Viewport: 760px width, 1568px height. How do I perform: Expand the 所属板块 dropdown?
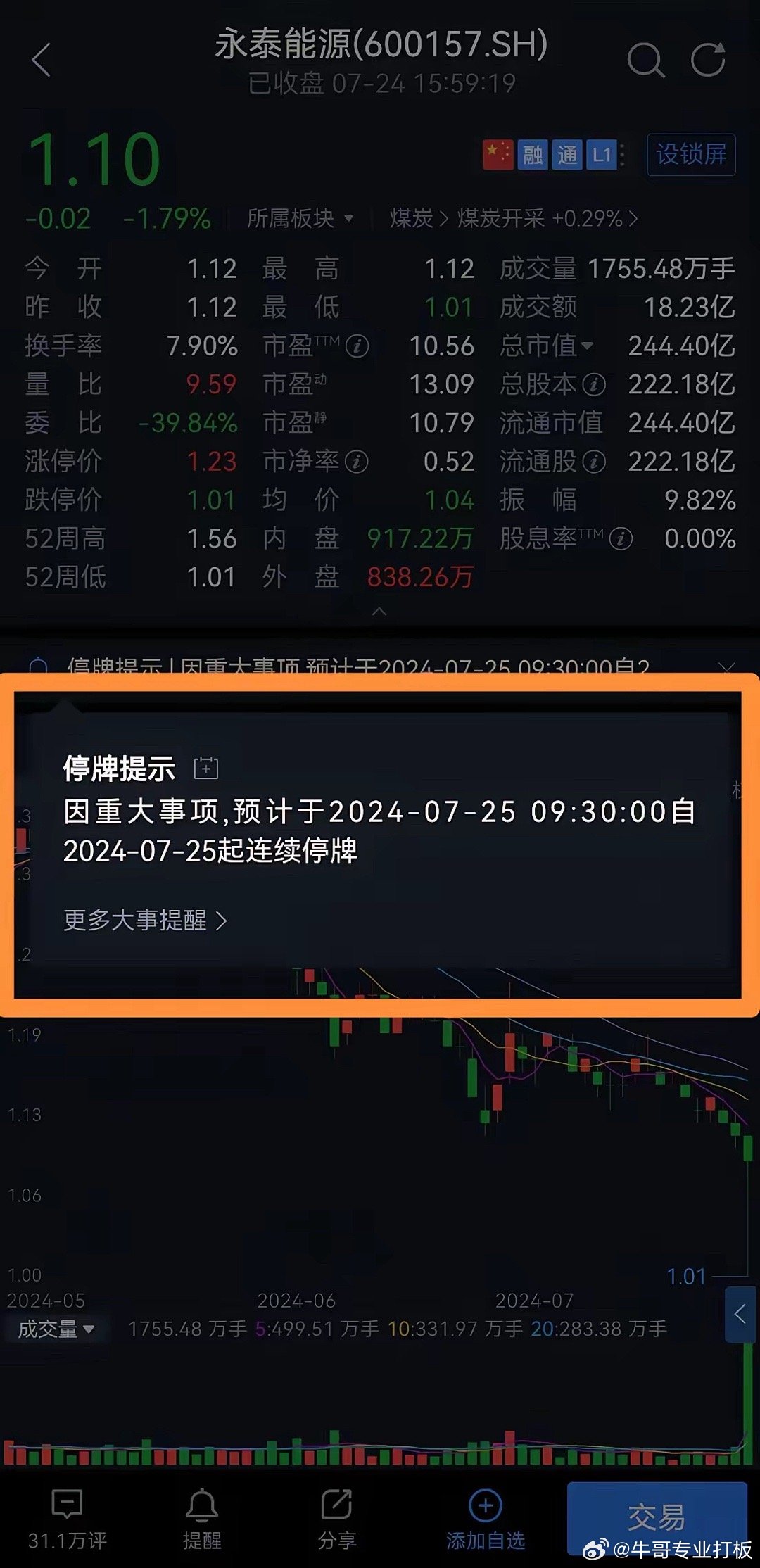[300, 218]
